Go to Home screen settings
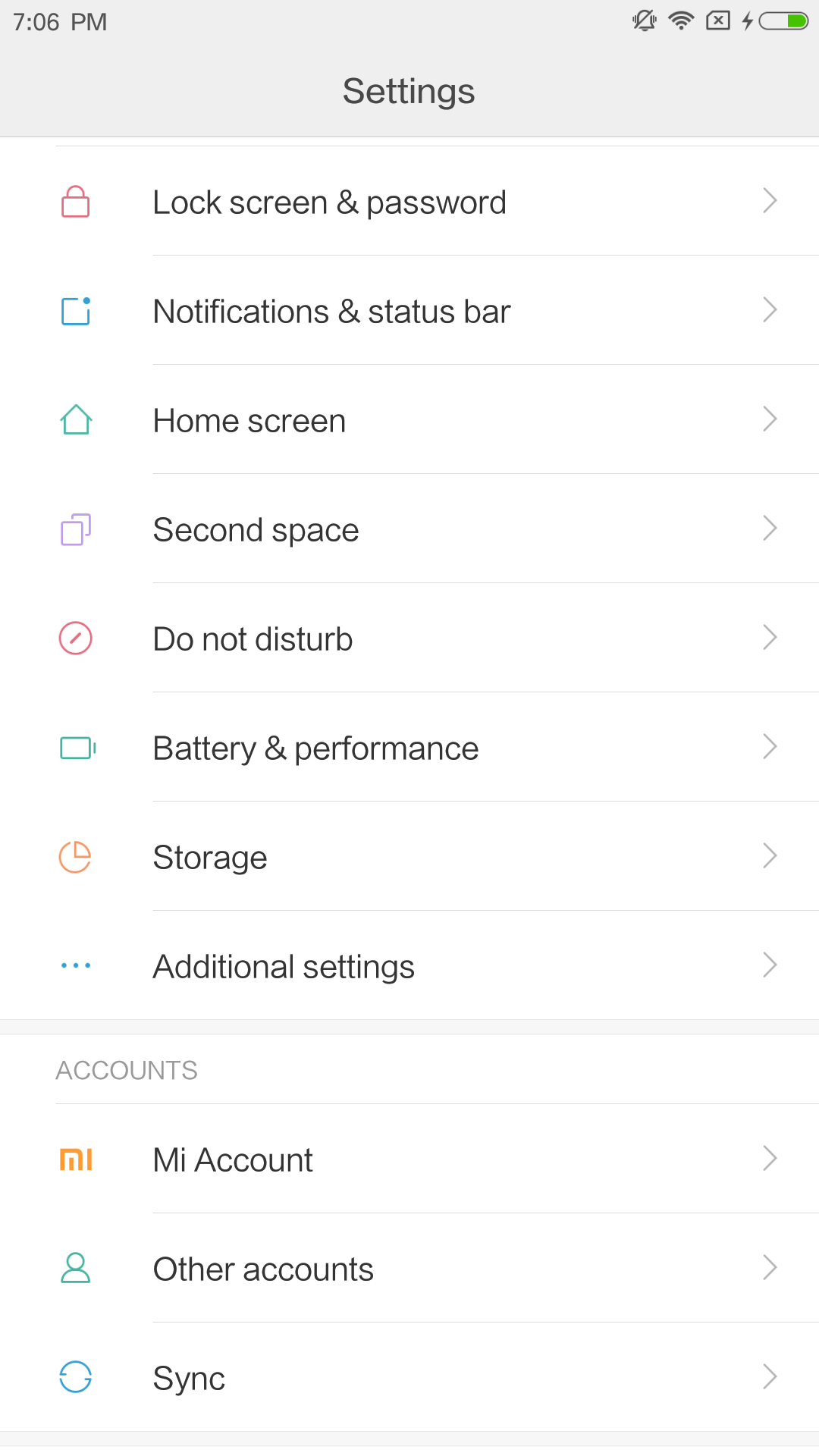 [409, 419]
